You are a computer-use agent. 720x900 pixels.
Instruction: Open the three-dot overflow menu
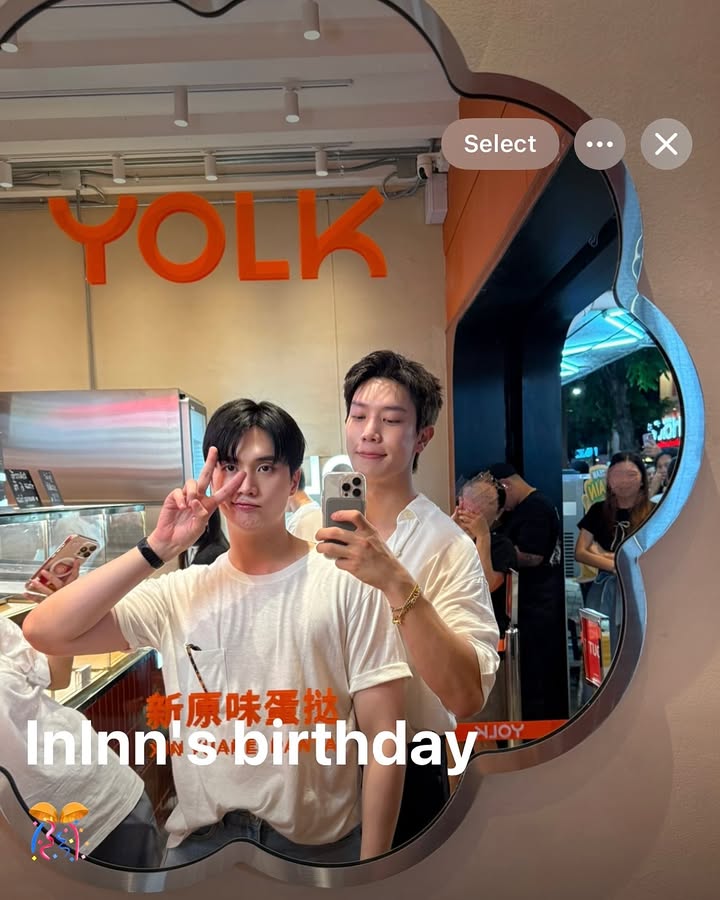pos(600,144)
